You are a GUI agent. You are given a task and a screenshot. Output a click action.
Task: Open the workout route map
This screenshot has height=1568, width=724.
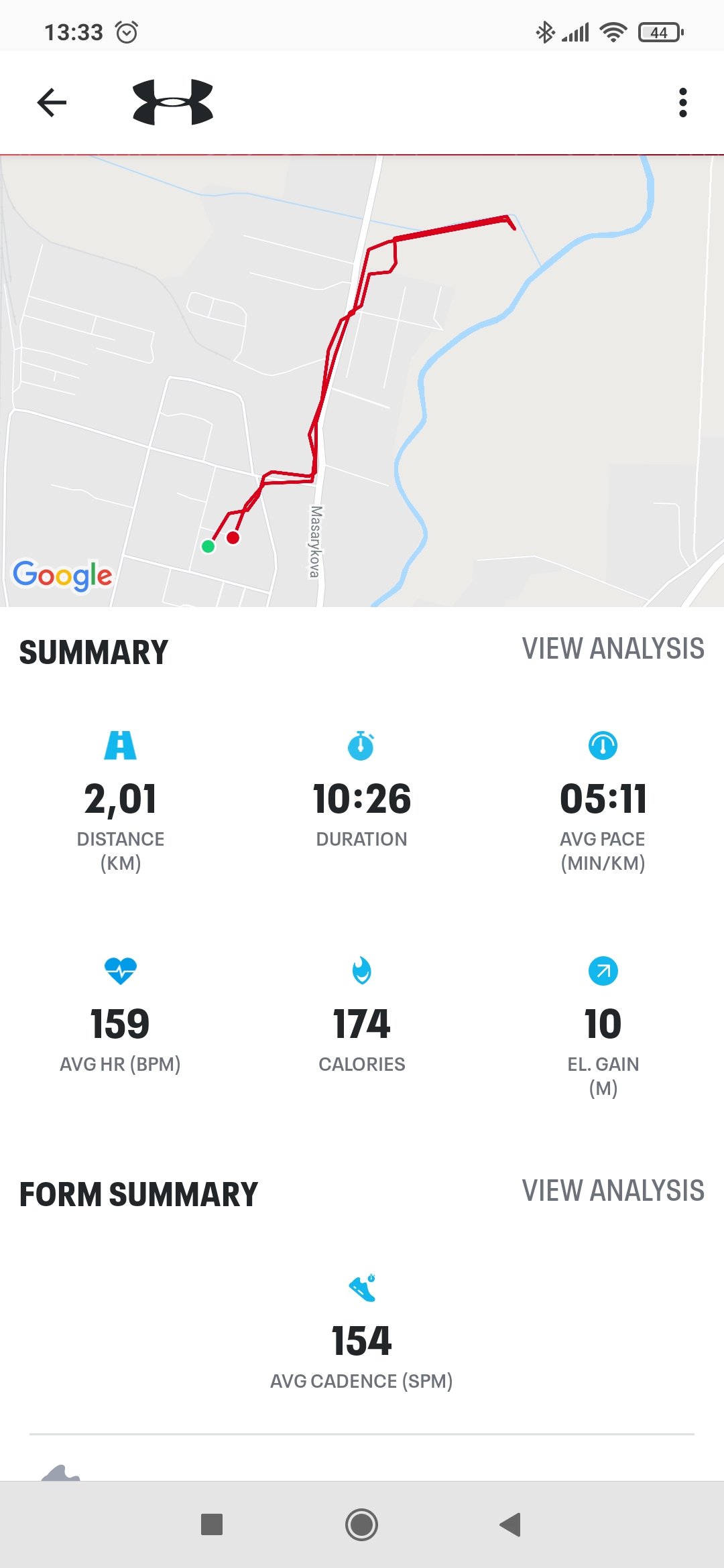362,381
